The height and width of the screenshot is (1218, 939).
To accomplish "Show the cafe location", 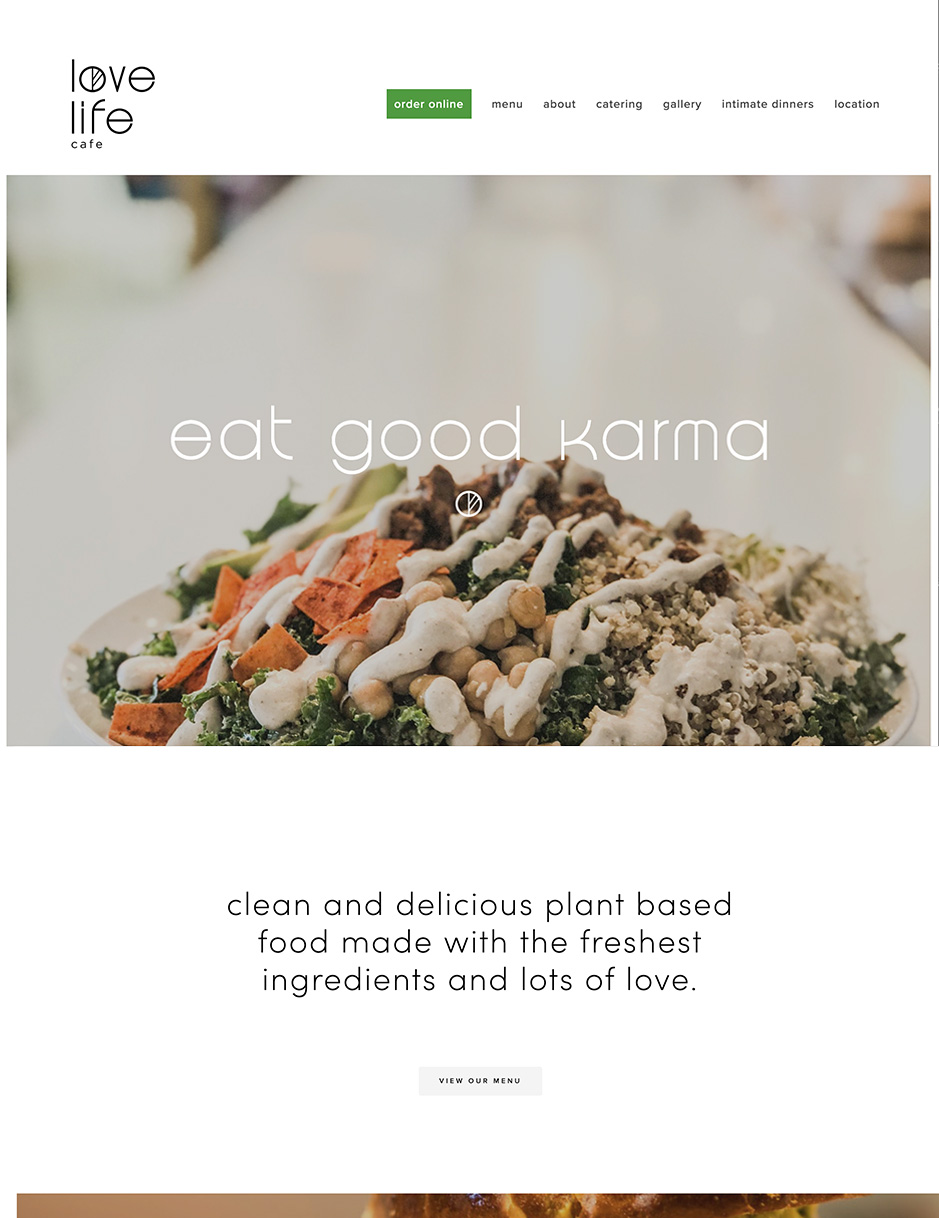I will pos(856,104).
